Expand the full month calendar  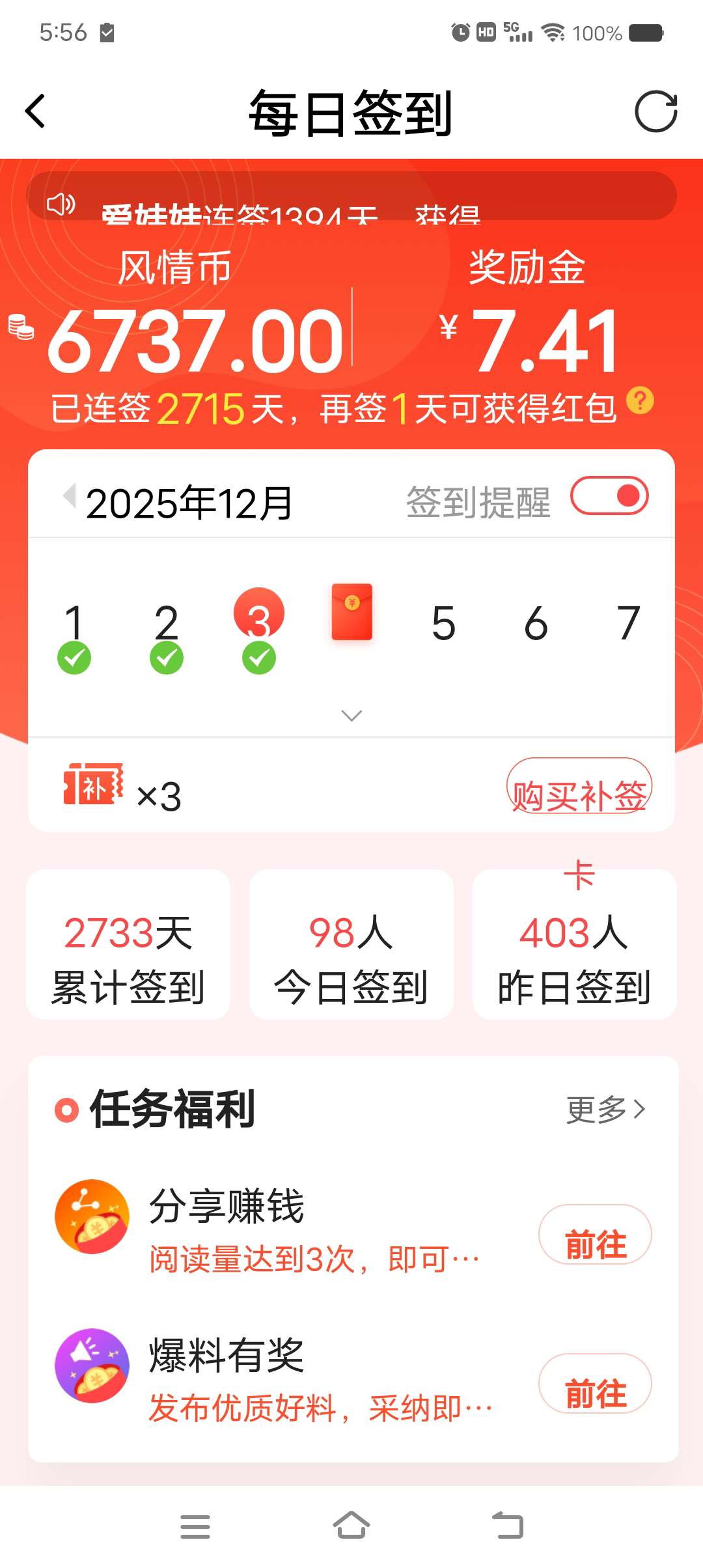(351, 716)
